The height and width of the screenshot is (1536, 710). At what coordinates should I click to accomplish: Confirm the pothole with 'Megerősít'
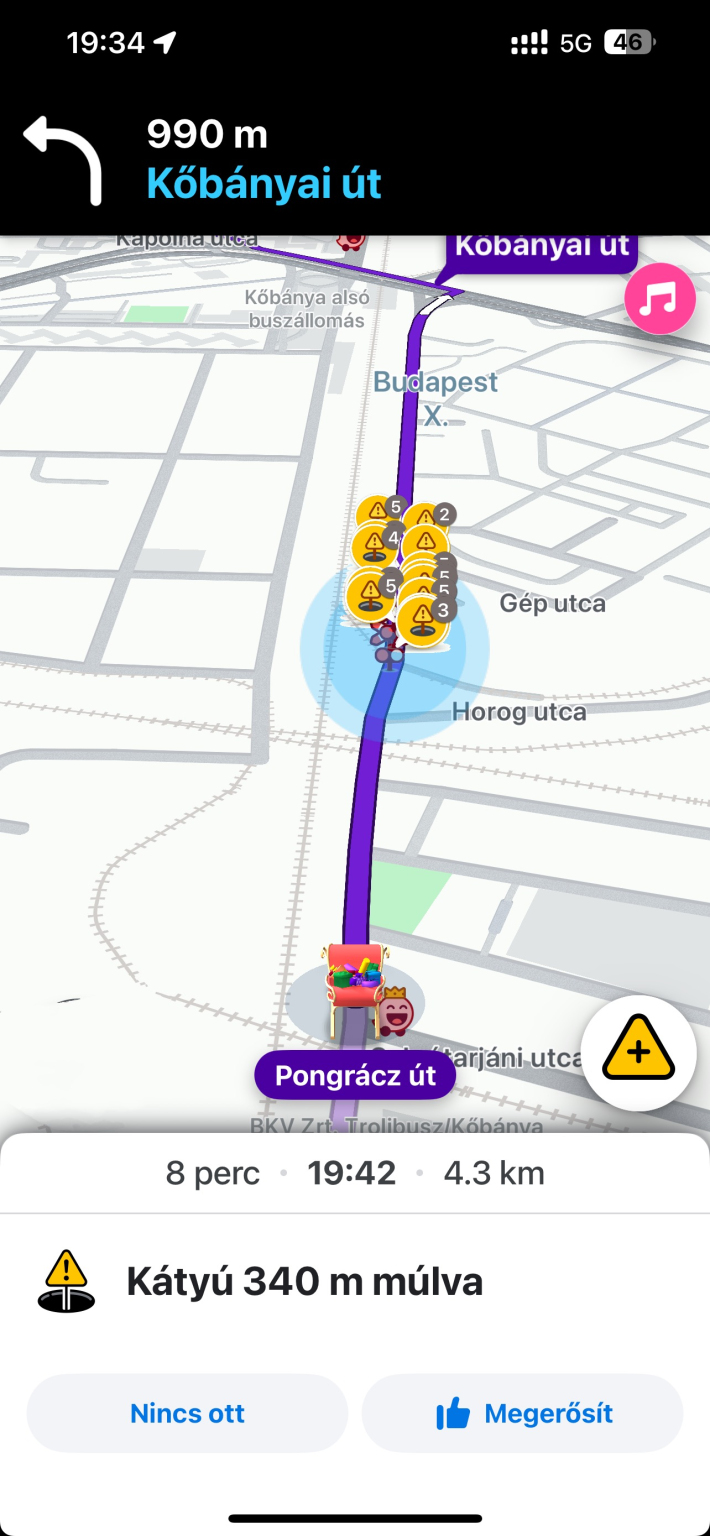pos(522,1413)
